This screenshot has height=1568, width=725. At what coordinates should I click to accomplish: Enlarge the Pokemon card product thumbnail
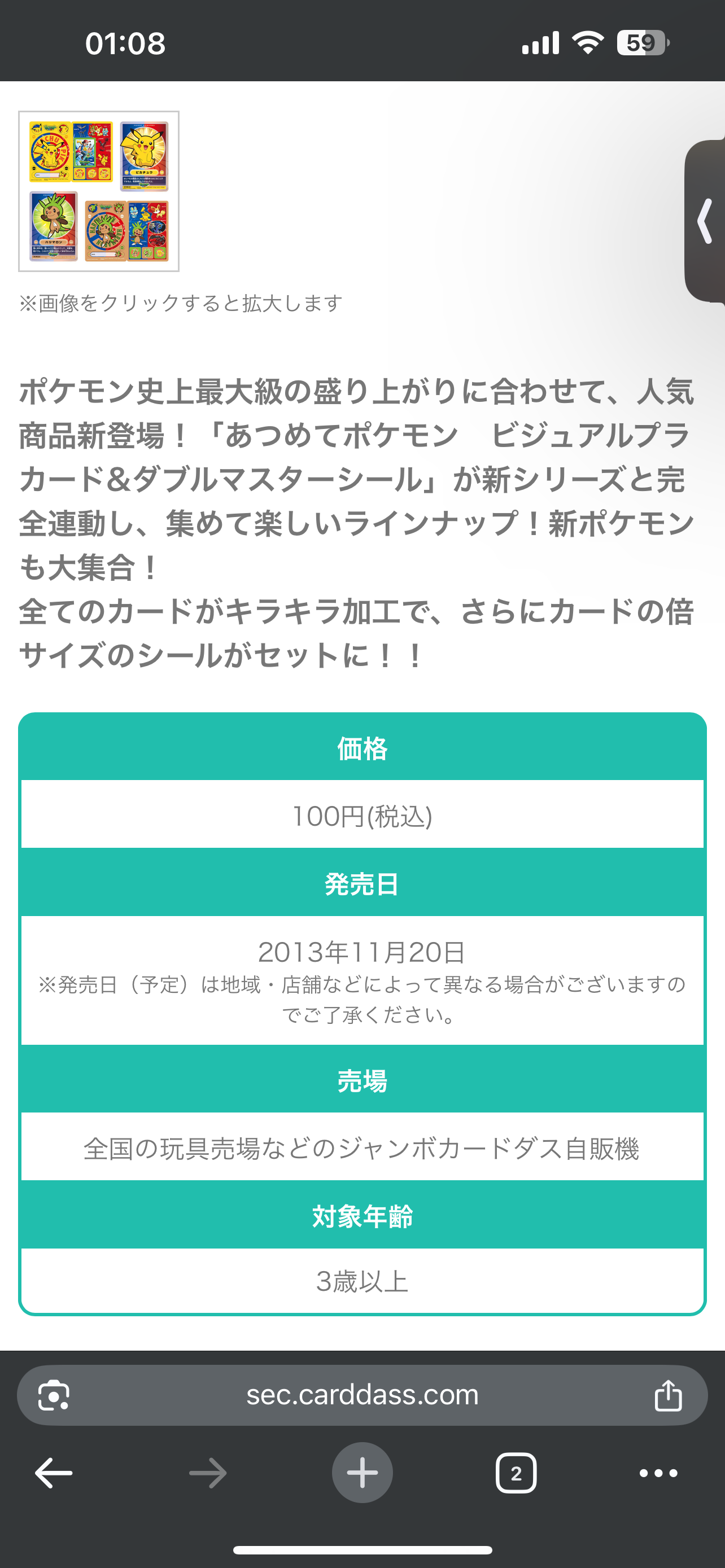(99, 191)
